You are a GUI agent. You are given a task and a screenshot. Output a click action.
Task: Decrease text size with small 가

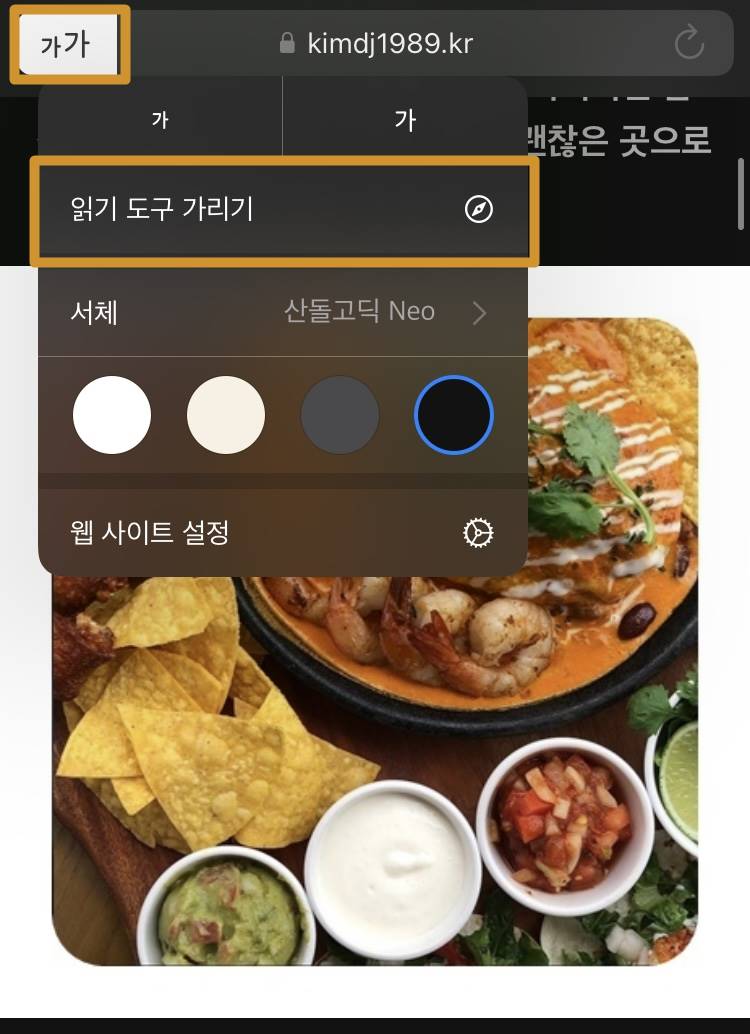(160, 120)
